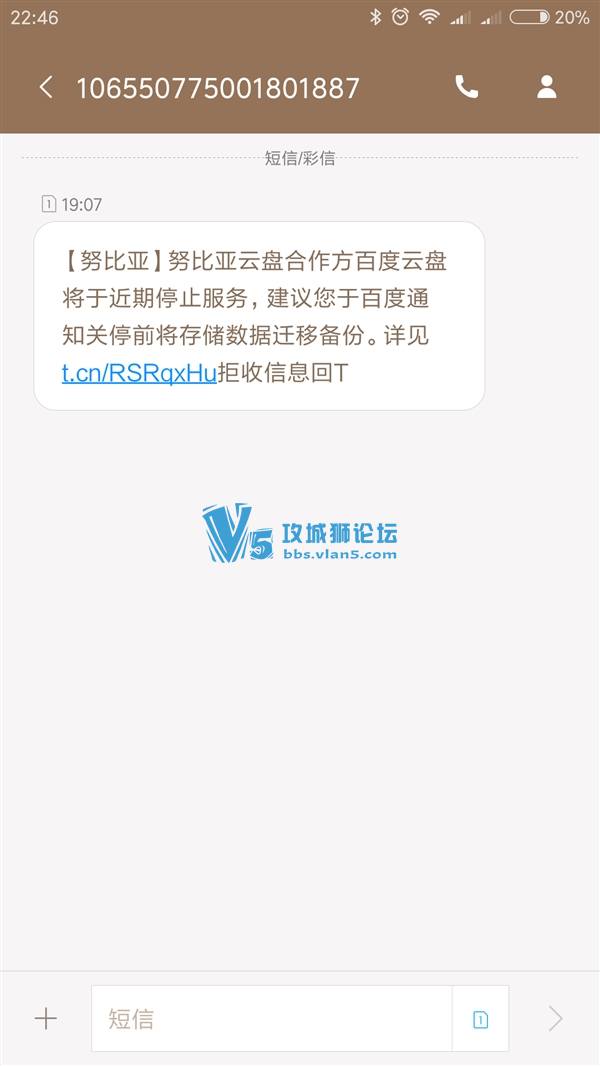Tap the send arrow button

tap(555, 1019)
